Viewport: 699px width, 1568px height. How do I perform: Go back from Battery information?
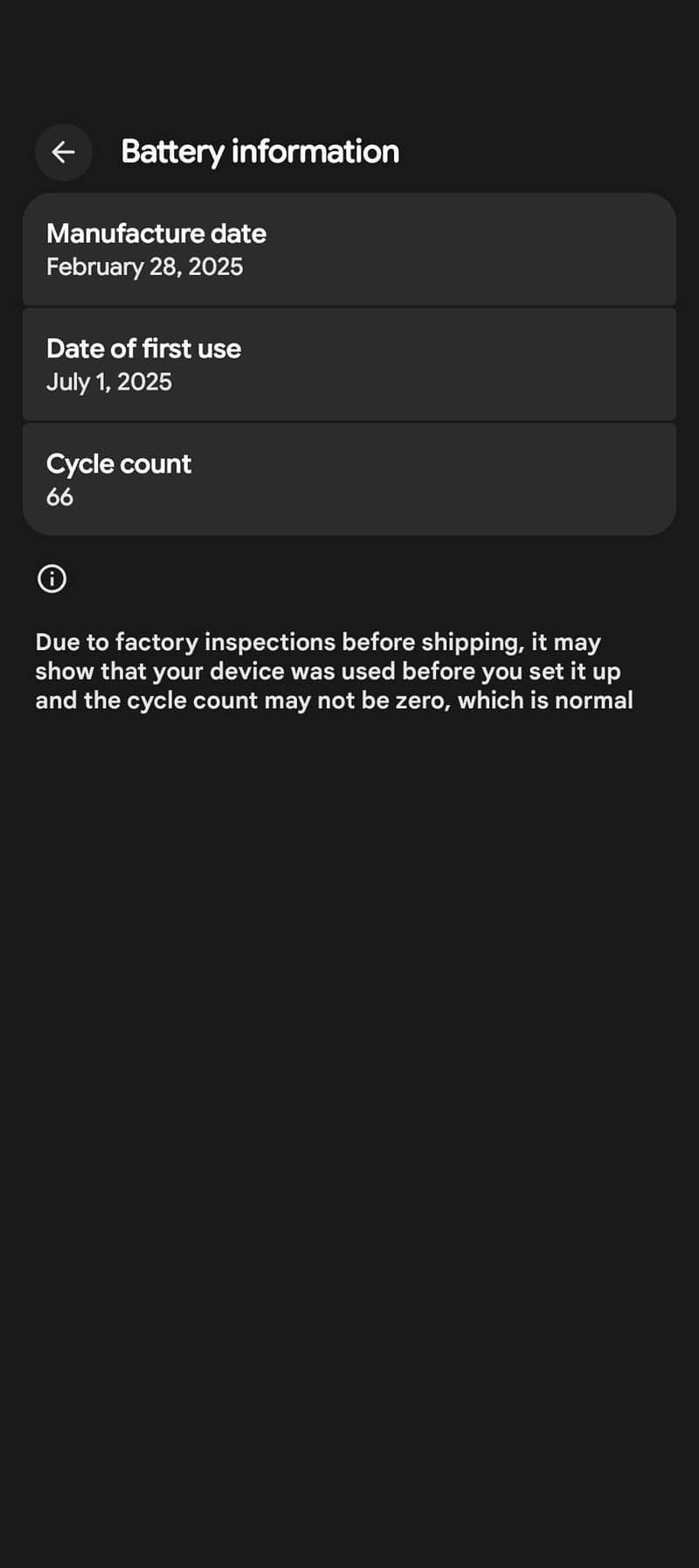[63, 152]
